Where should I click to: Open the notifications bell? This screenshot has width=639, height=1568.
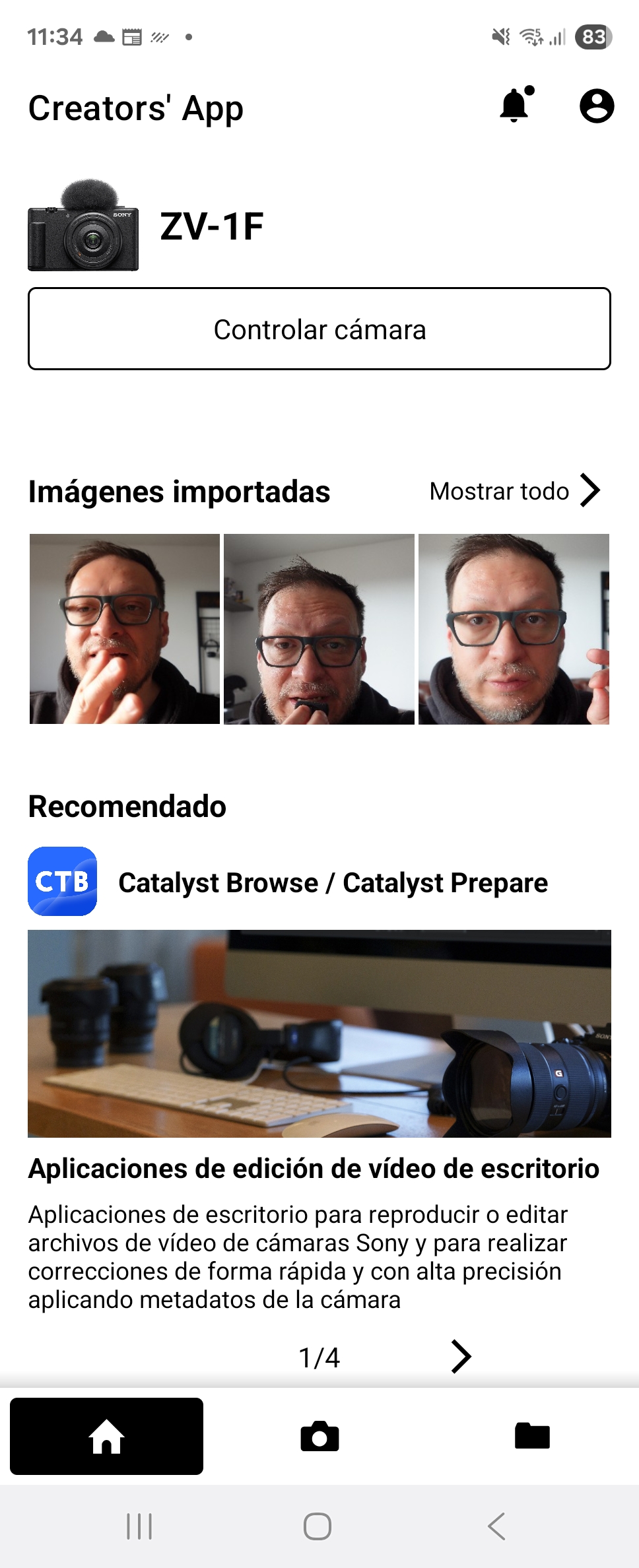tap(516, 105)
